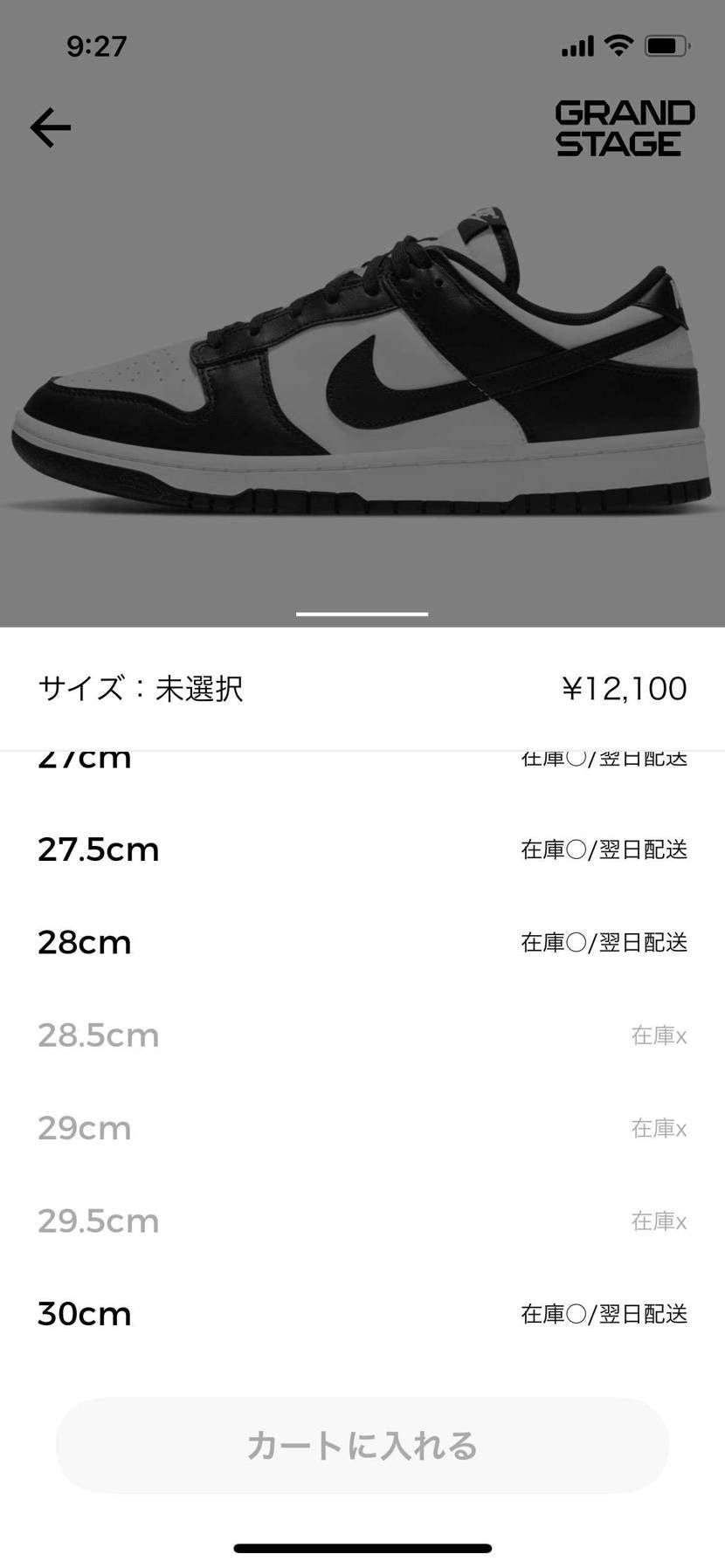Tap the Wi-Fi indicator in status bar
This screenshot has width=725, height=1568.
[618, 45]
